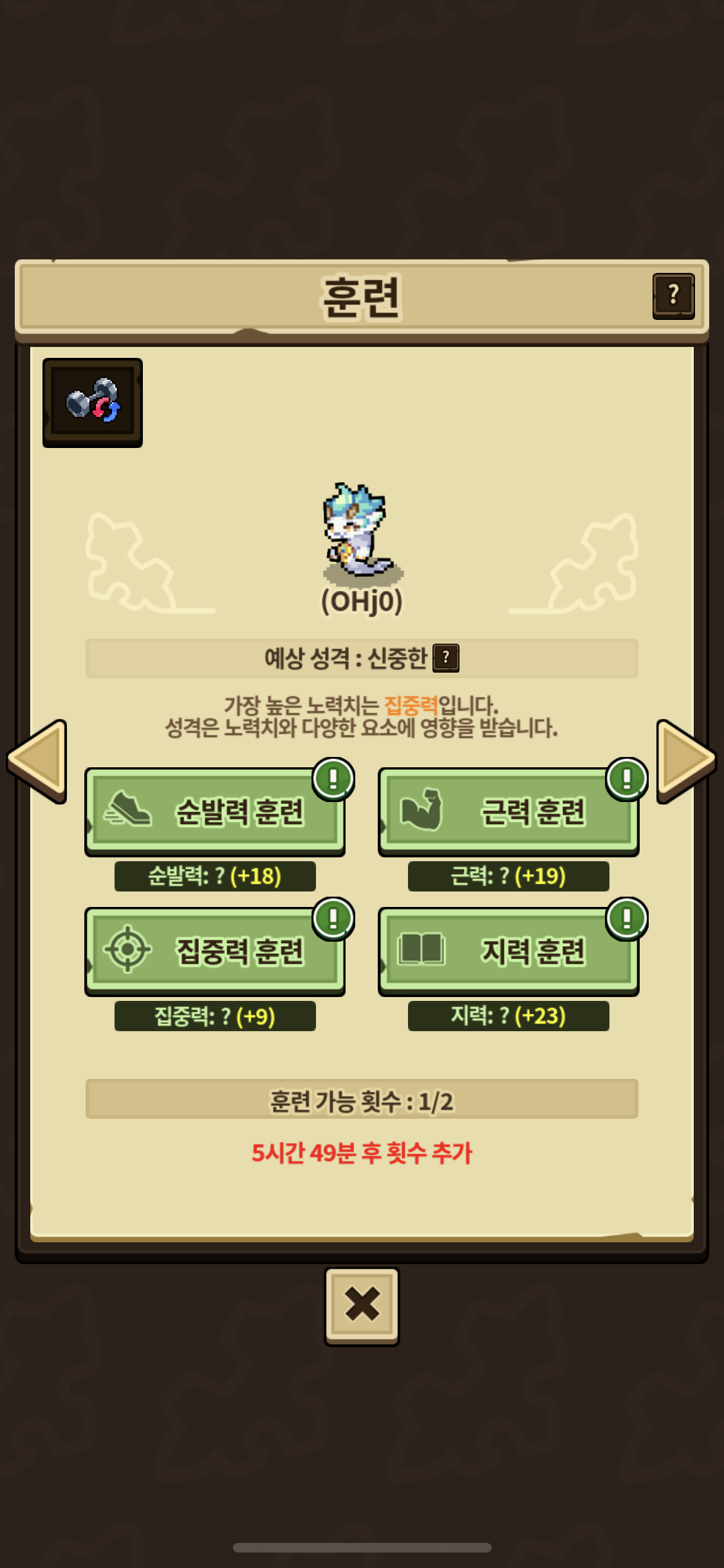Start 근력 훈련
The height and width of the screenshot is (1568, 724).
click(508, 811)
